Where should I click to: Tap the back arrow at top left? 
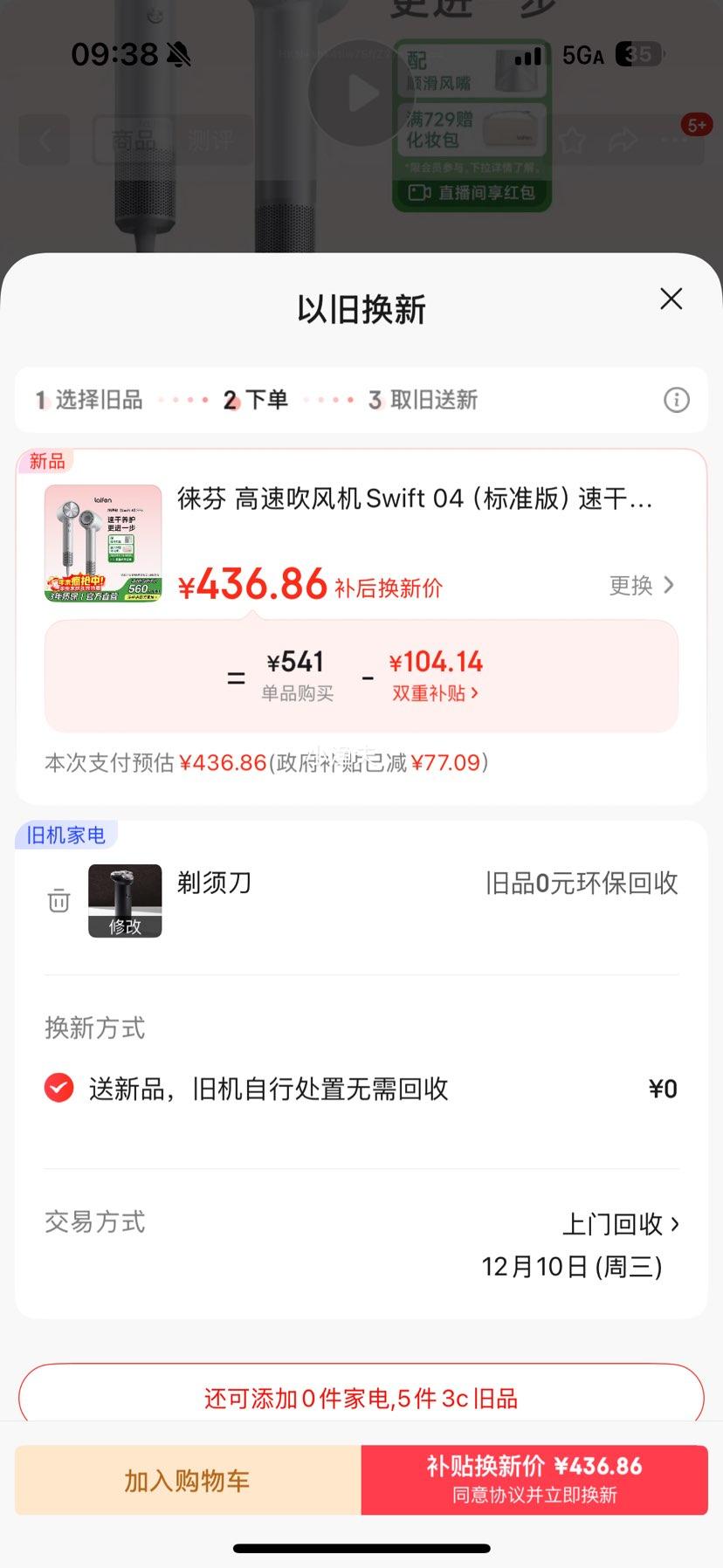click(44, 141)
